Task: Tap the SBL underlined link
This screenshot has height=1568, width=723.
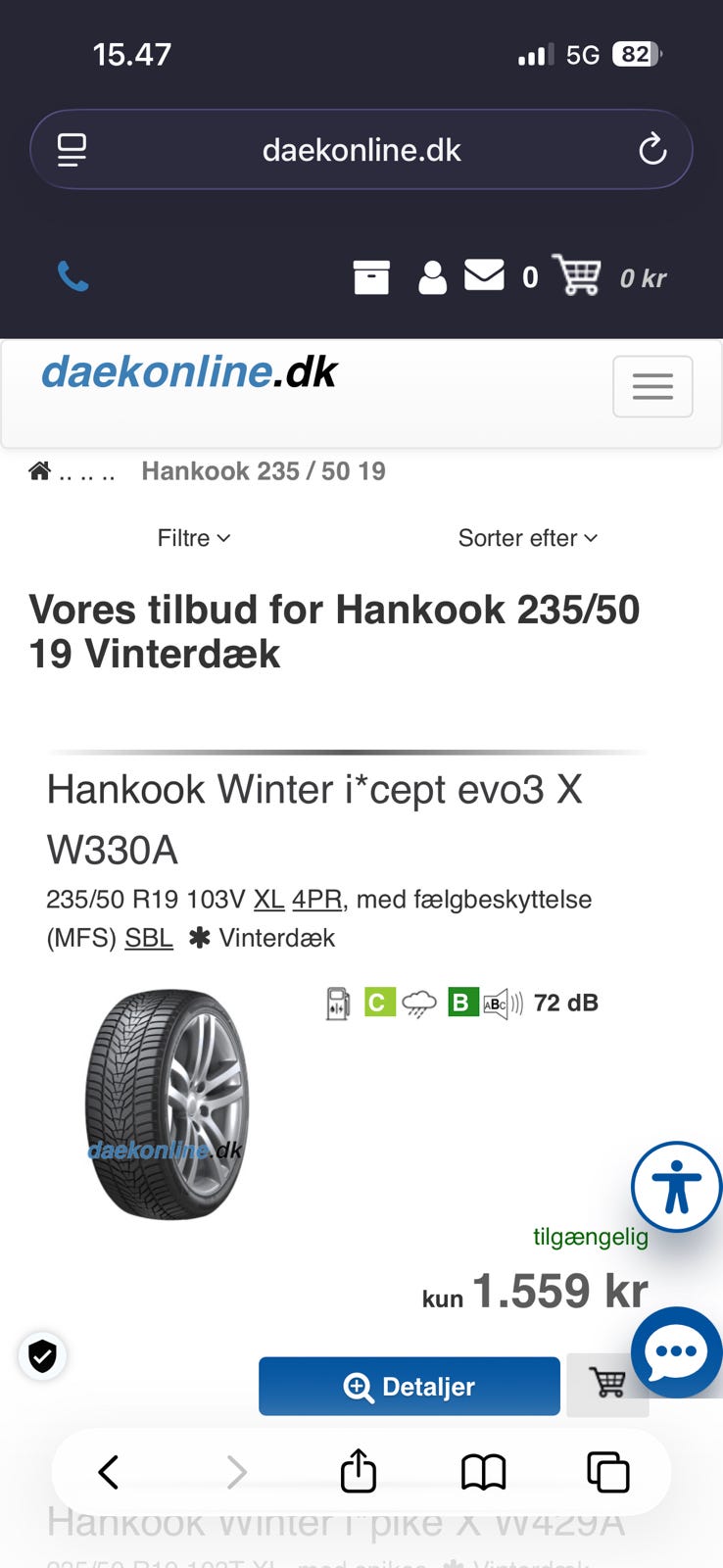Action: tap(149, 939)
